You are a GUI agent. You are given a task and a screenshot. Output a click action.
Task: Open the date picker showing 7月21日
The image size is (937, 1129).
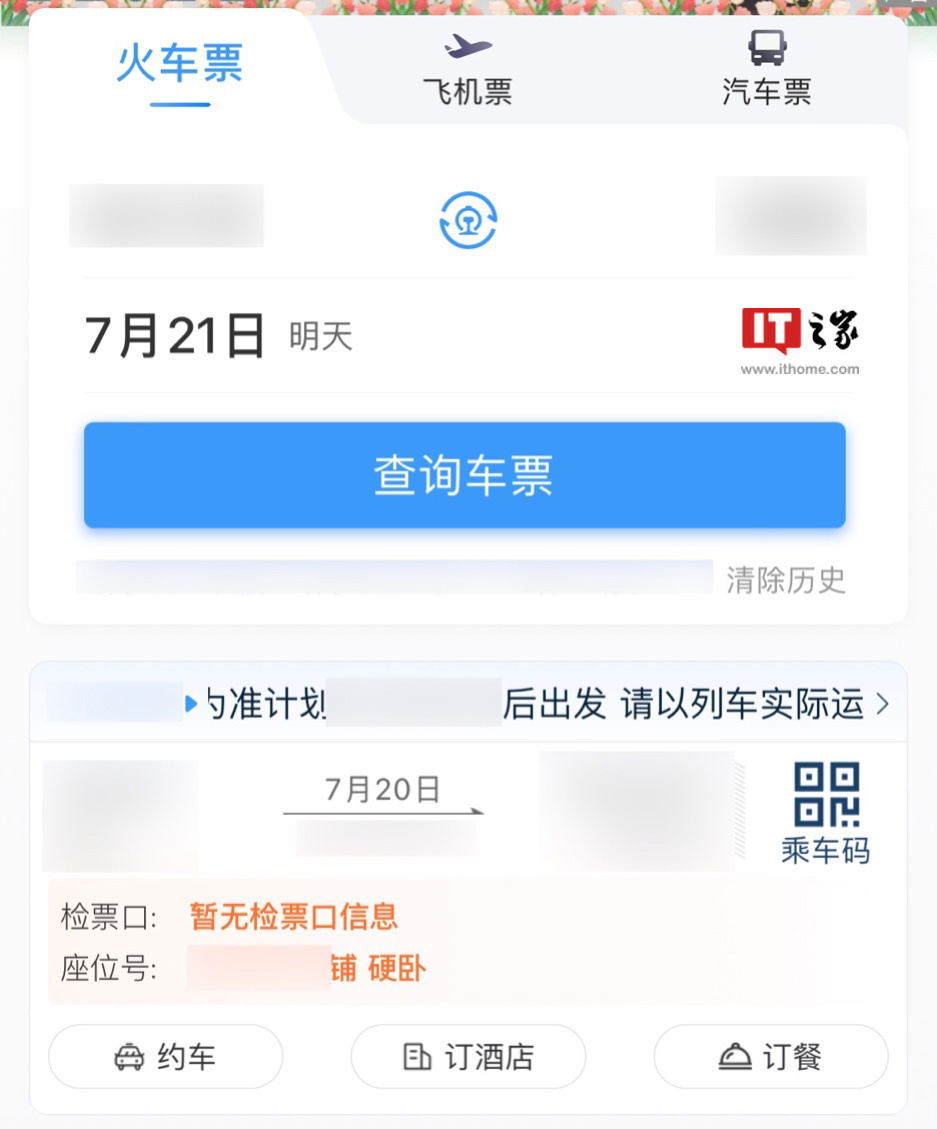click(x=175, y=335)
